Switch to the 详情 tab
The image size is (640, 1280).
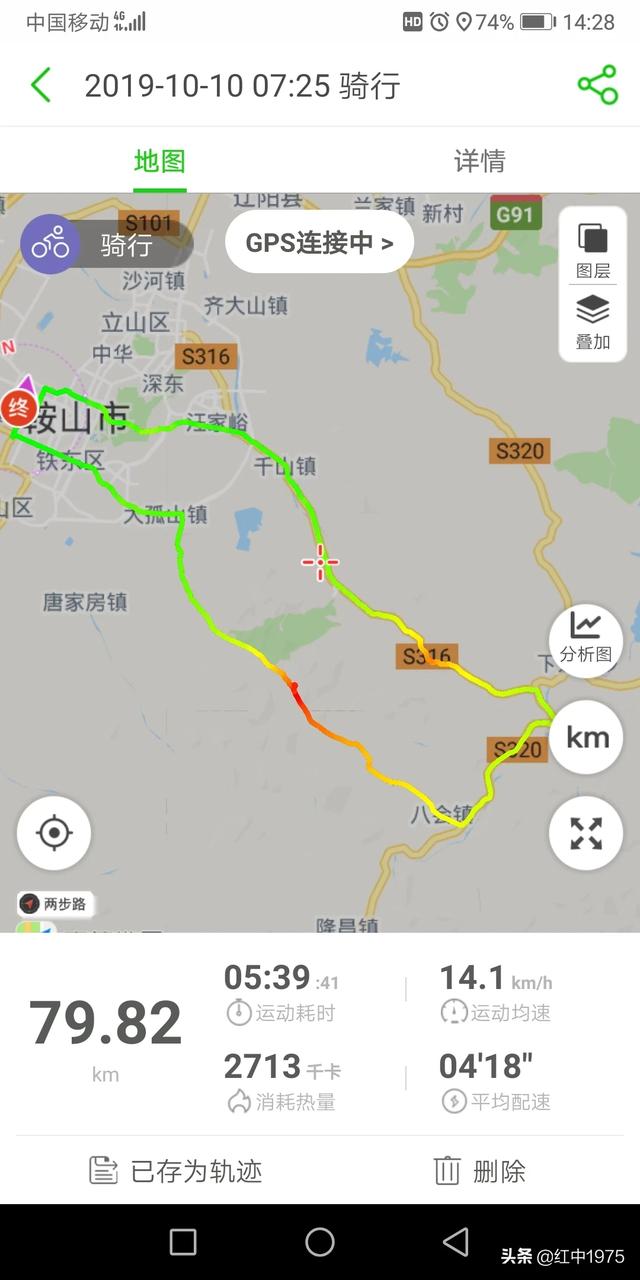479,161
